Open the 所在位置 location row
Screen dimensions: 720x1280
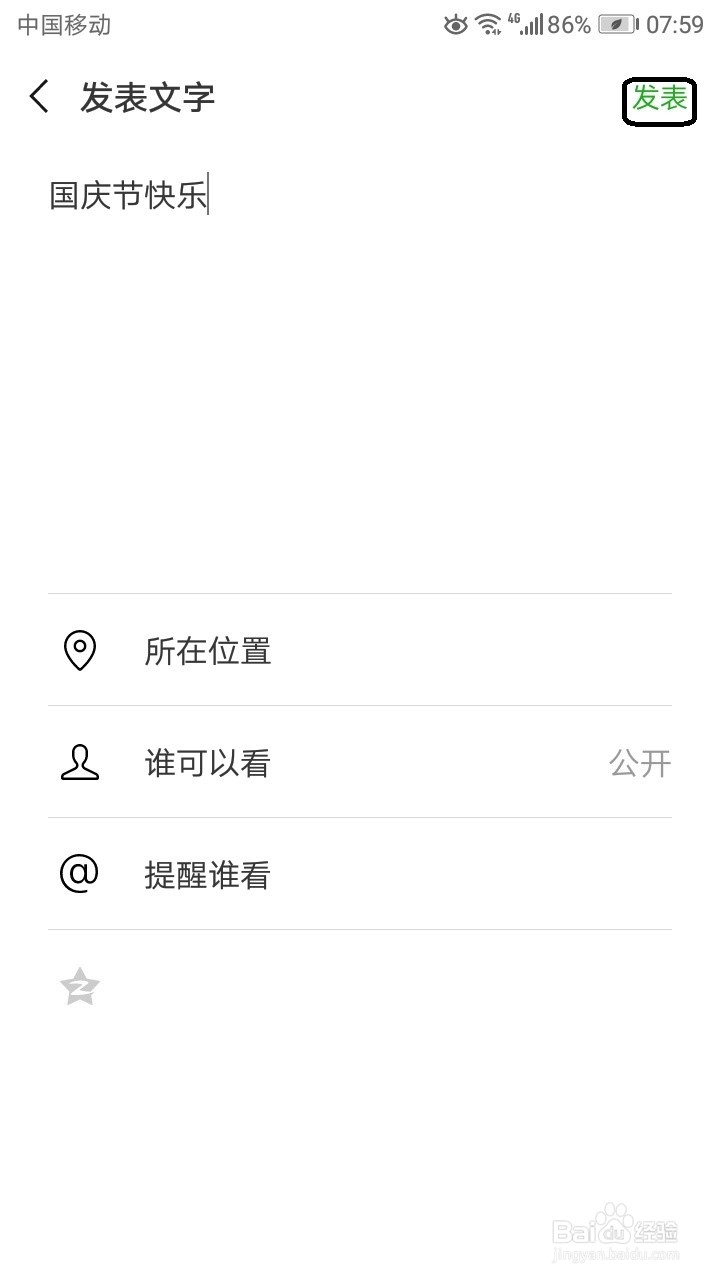pyautogui.click(x=360, y=651)
